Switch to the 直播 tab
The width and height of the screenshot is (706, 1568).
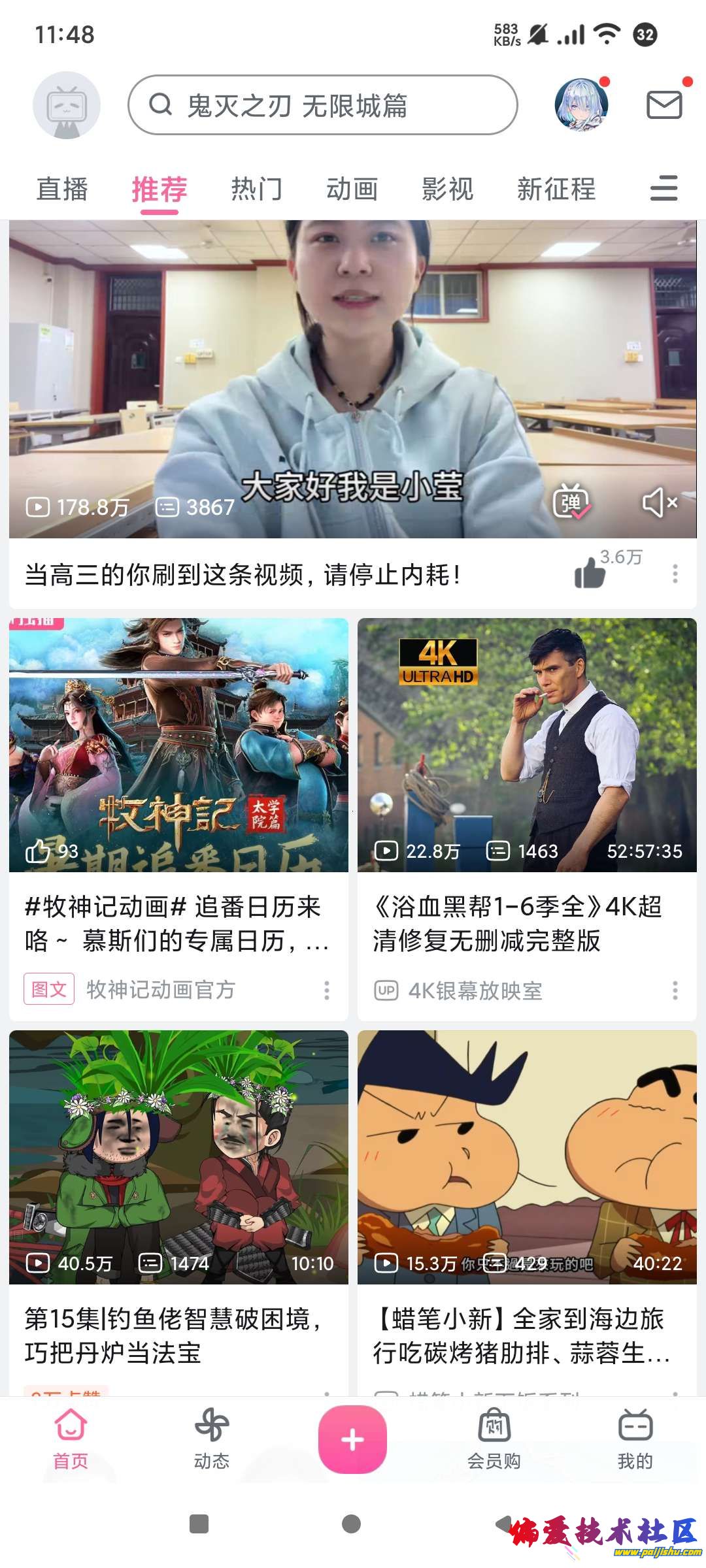[x=62, y=189]
